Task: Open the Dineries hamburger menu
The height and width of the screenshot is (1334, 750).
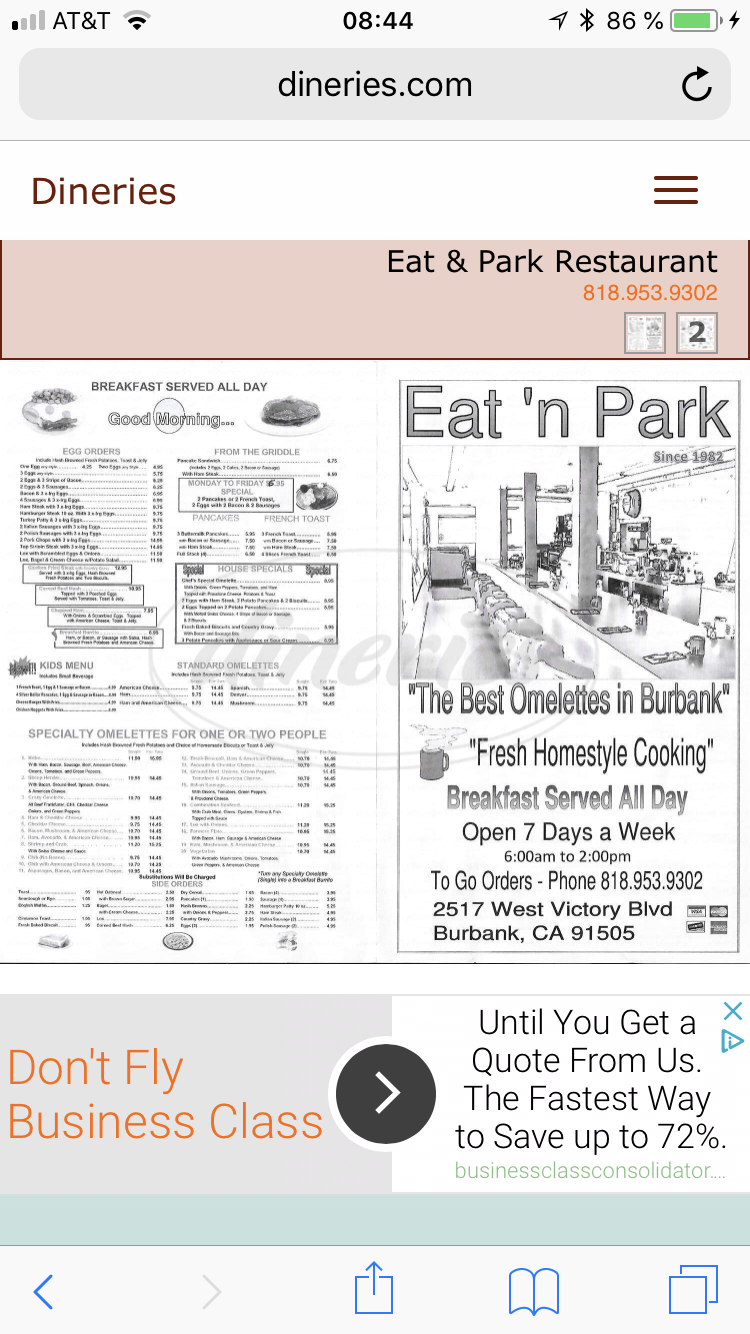Action: (x=675, y=190)
